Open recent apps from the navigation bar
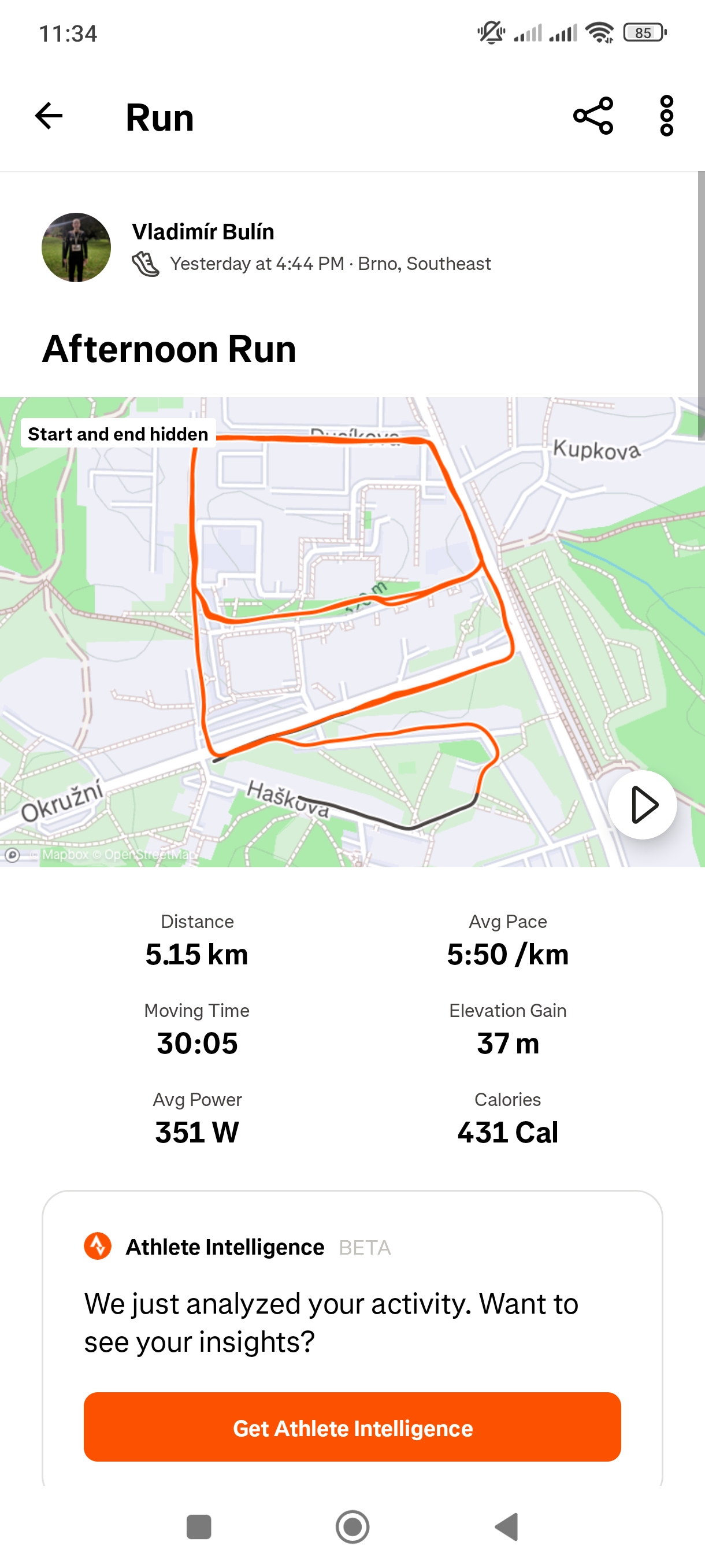705x1568 pixels. 199,1526
